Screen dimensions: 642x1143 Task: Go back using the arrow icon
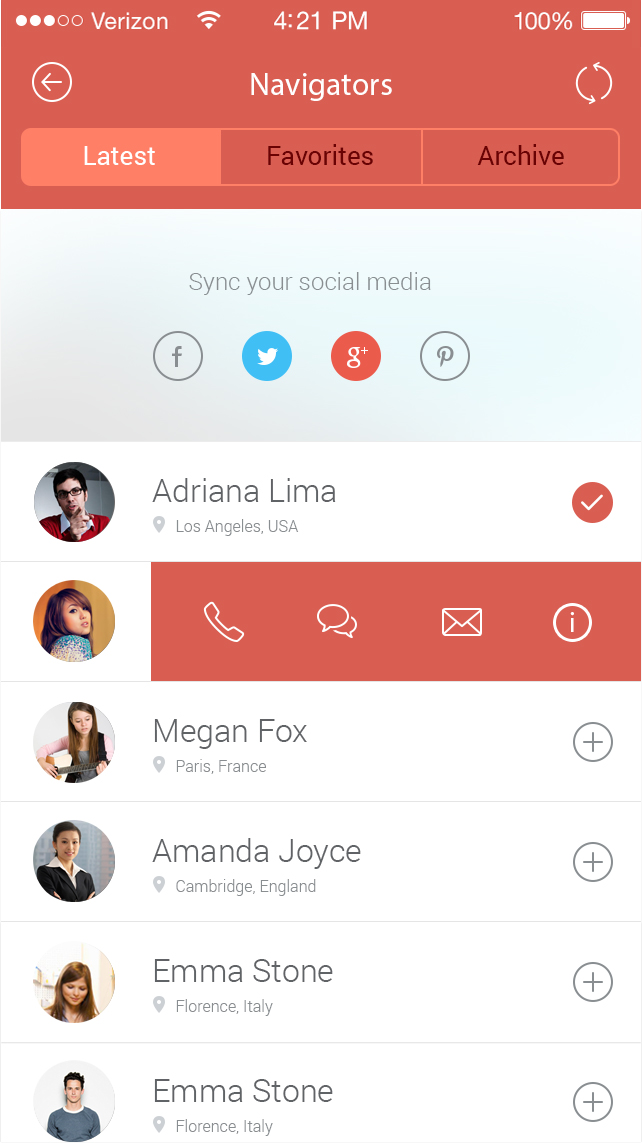[52, 83]
